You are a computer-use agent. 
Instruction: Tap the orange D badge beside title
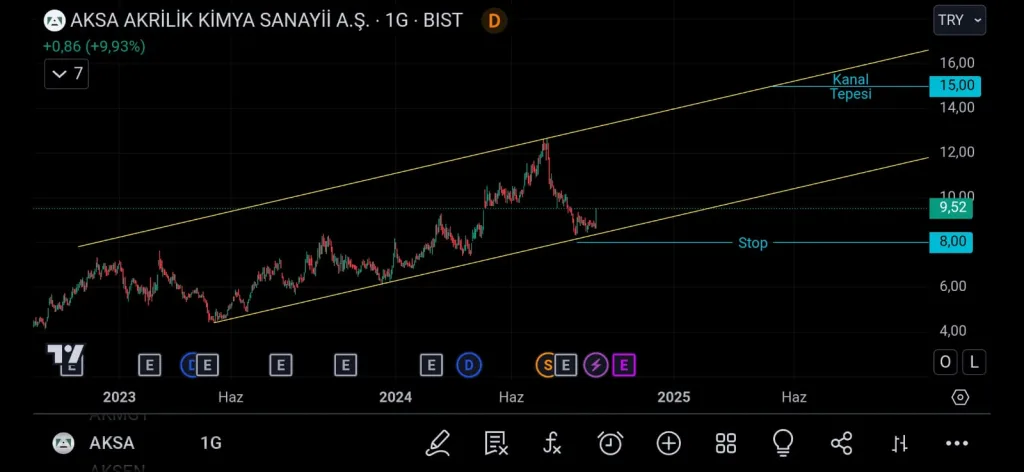pos(493,19)
